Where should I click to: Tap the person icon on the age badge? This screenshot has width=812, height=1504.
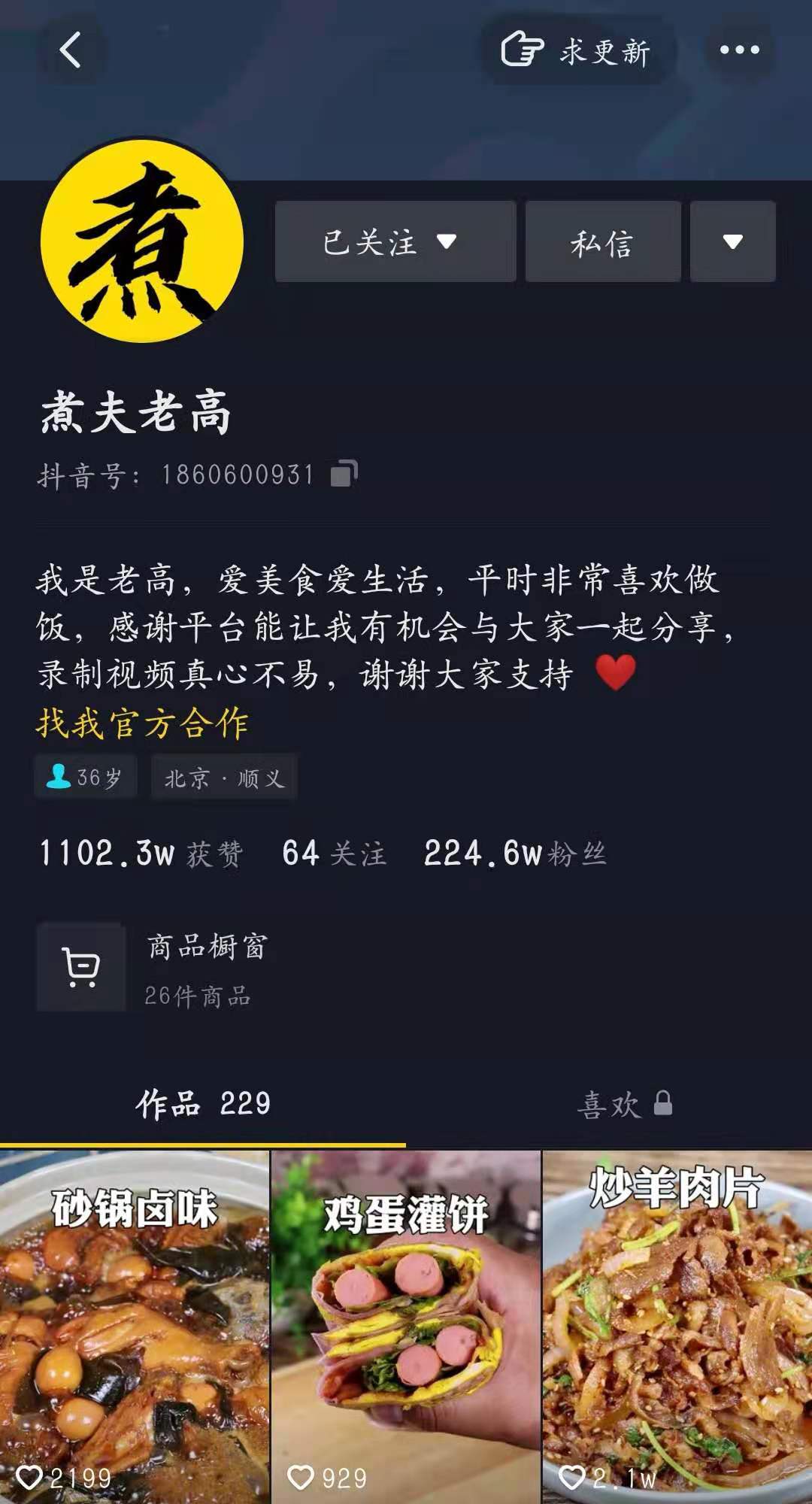pyautogui.click(x=56, y=775)
